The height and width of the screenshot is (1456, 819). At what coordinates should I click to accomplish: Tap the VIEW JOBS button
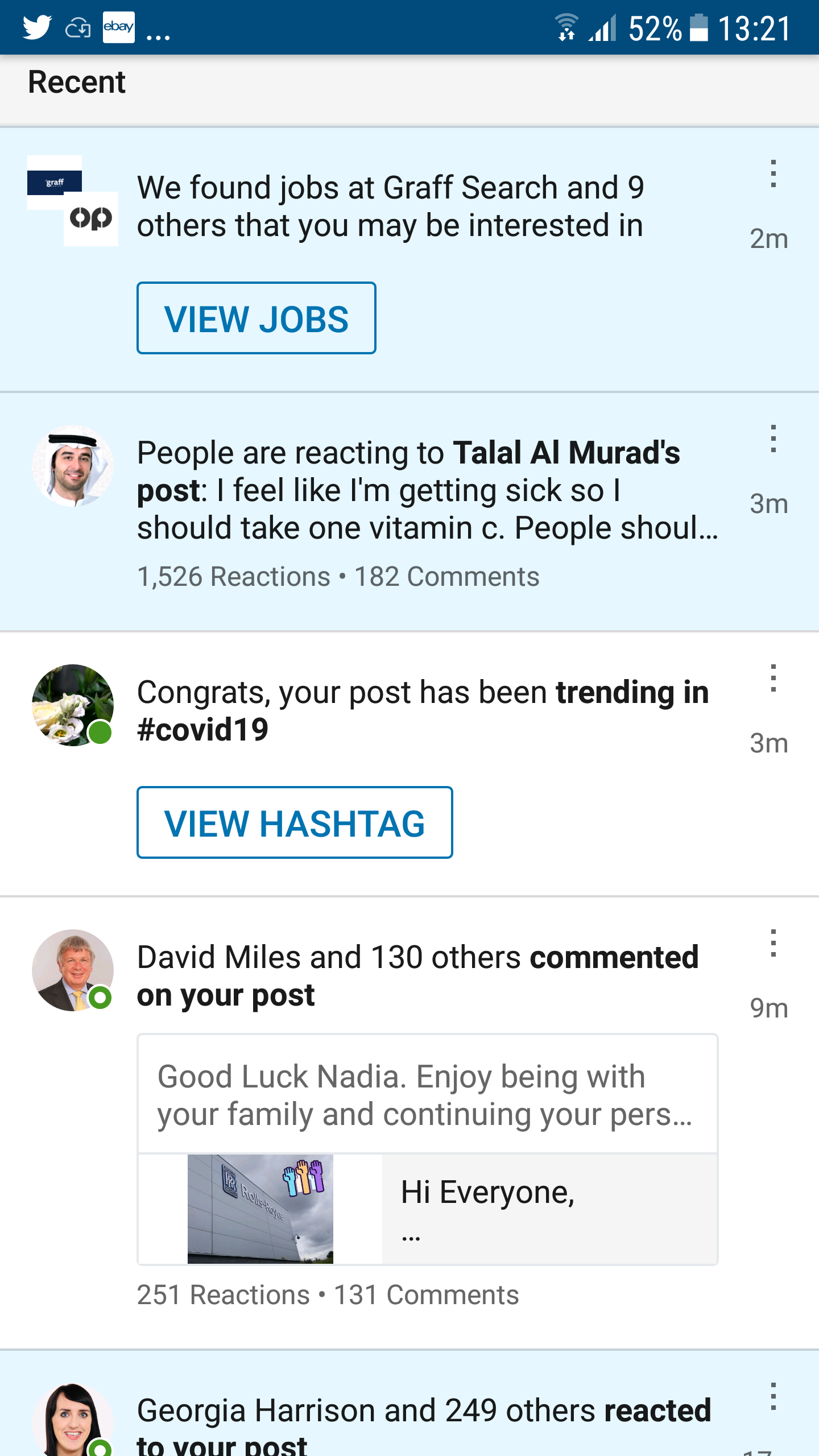pos(256,318)
